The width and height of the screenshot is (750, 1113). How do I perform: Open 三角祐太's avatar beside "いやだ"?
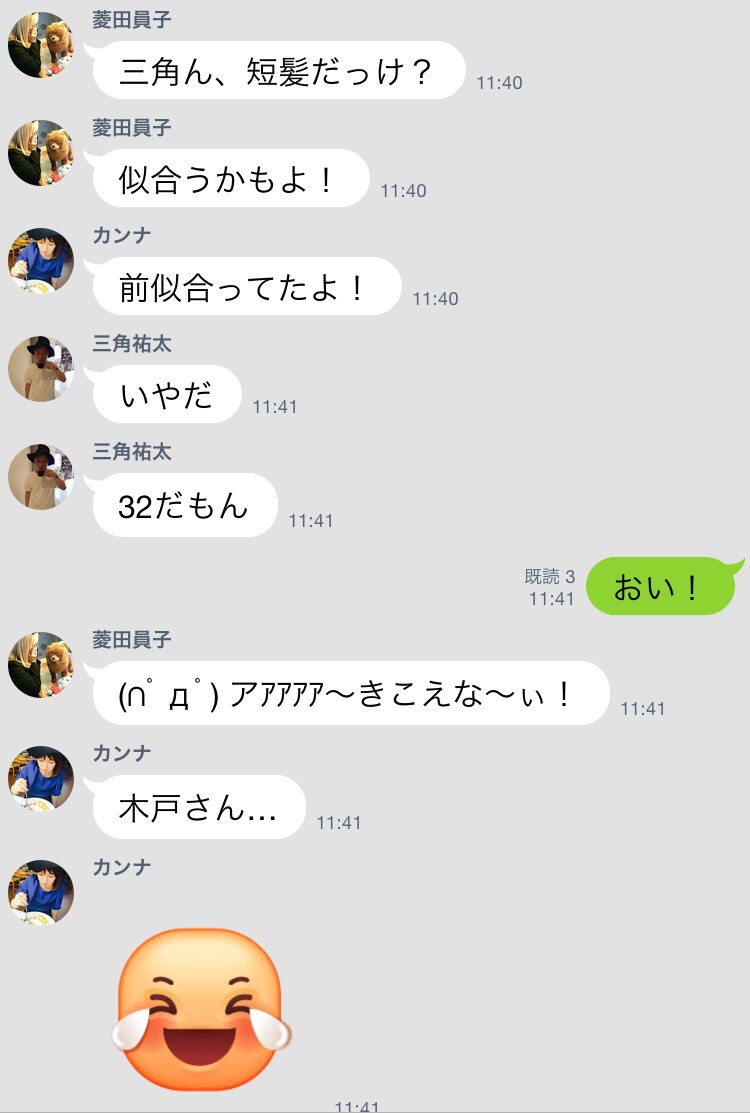[41, 369]
